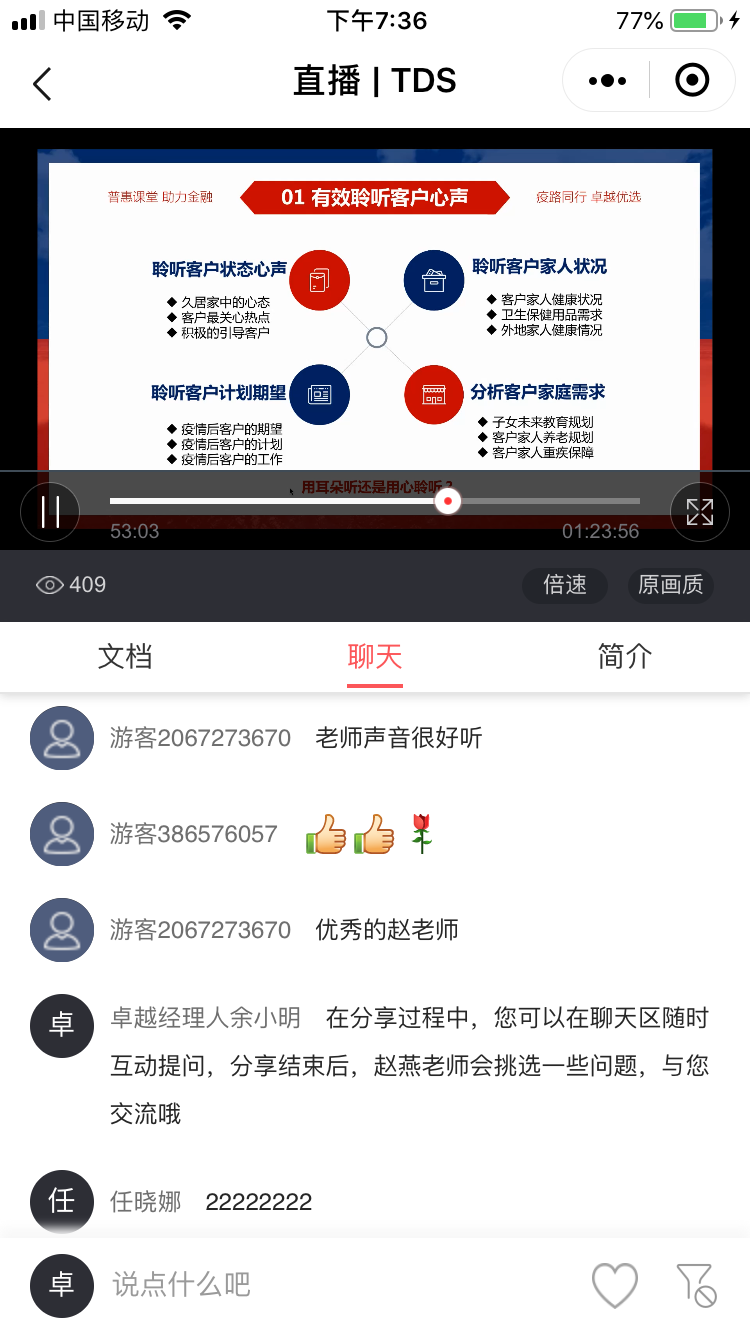Open the mini program more options menu
Viewport: 750px width, 1334px height.
[608, 81]
